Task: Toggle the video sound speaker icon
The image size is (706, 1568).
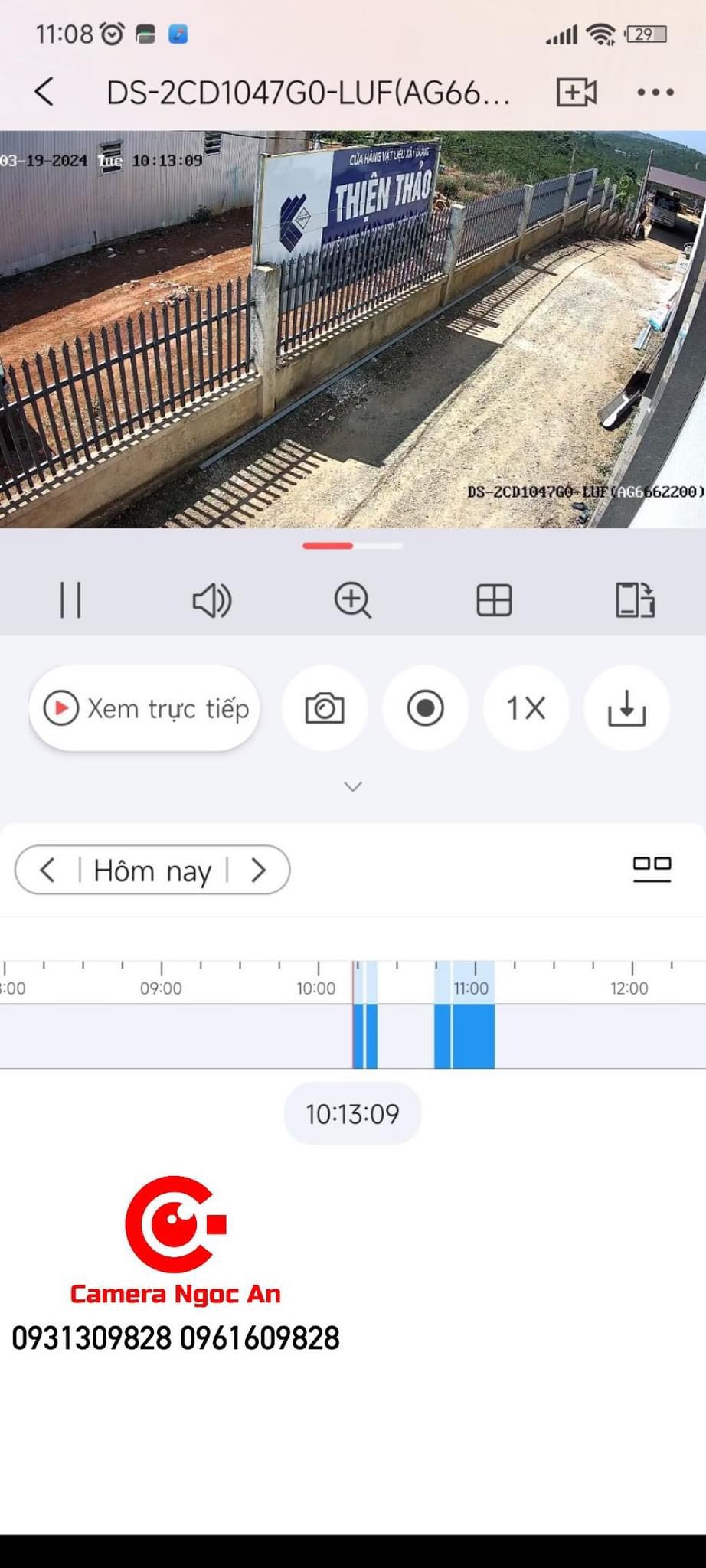Action: coord(211,599)
